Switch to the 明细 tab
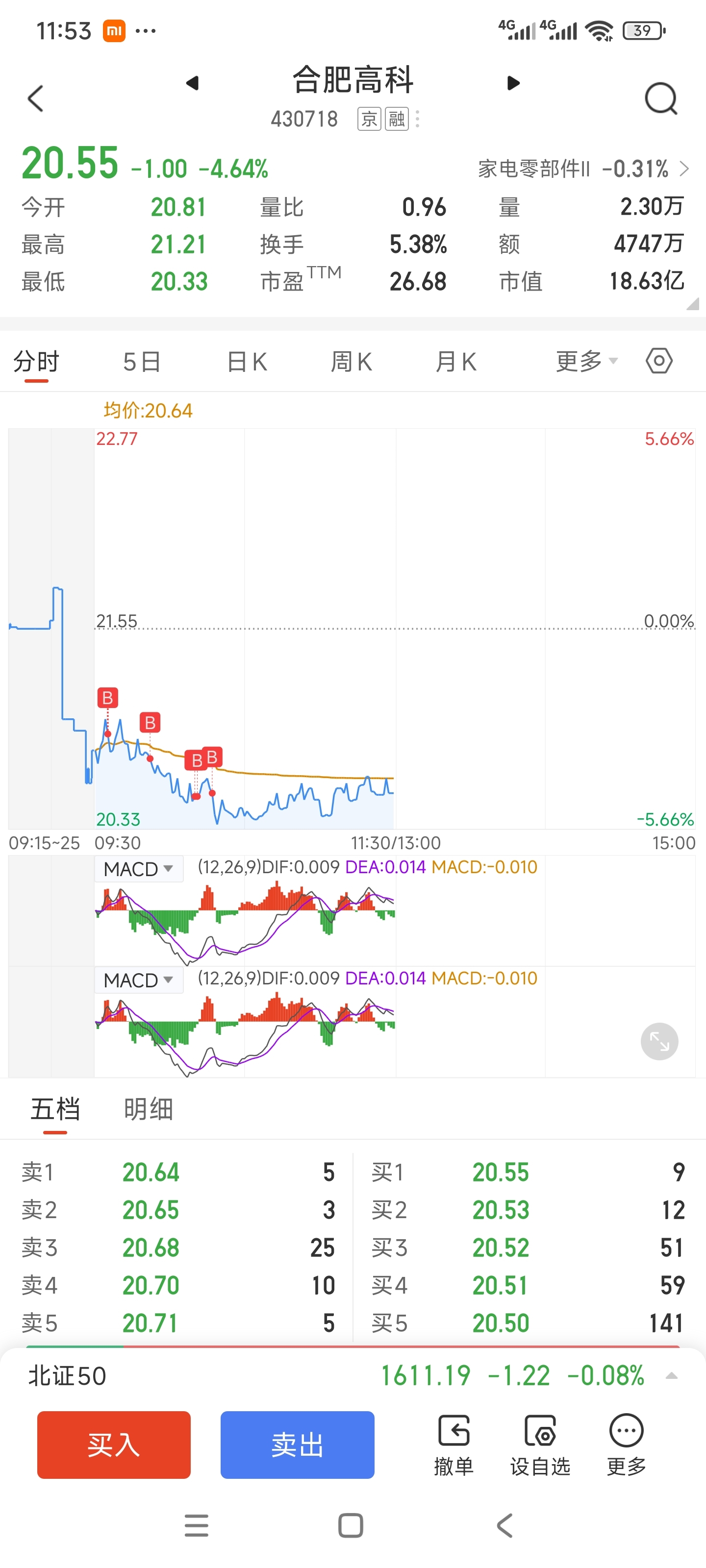The width and height of the screenshot is (706, 1568). pyautogui.click(x=148, y=1109)
